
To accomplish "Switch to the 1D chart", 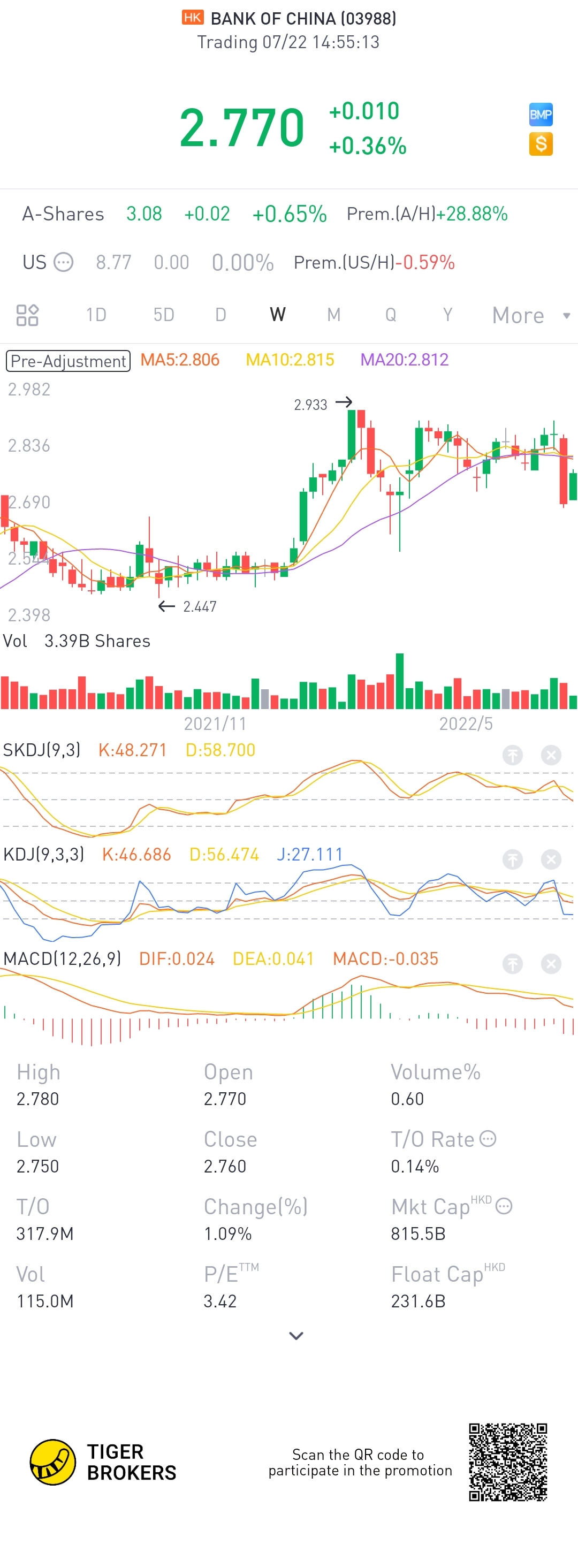I will click(x=96, y=315).
